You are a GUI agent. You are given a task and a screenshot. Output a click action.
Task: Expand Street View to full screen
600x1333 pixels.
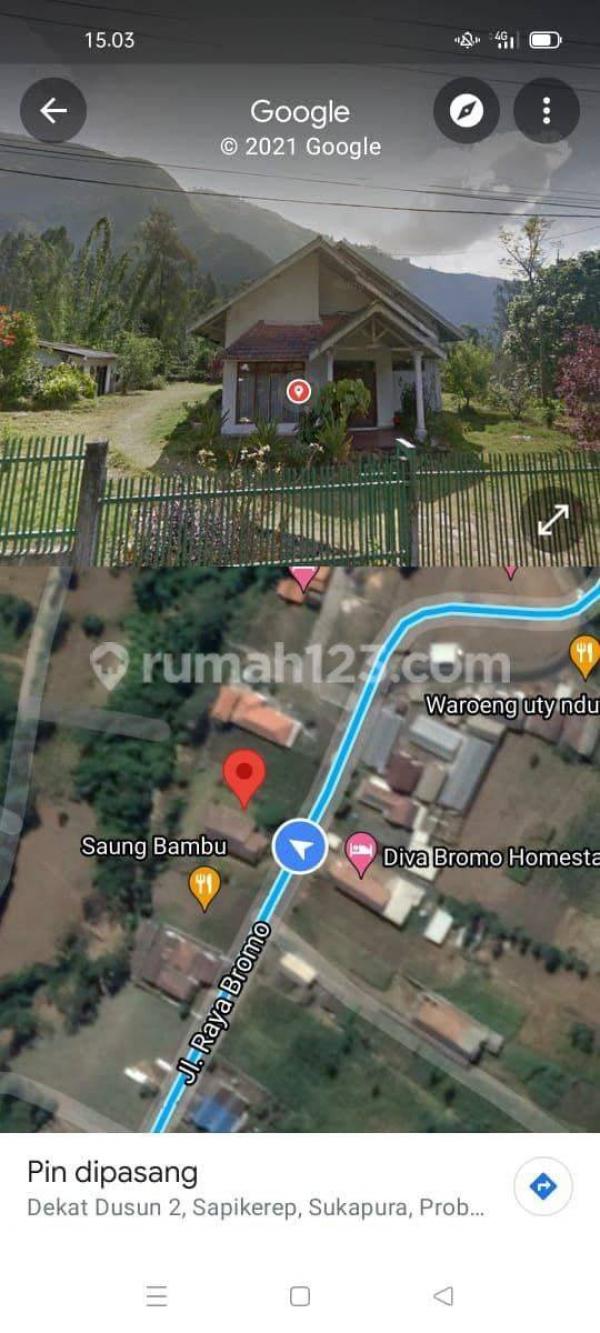[553, 520]
